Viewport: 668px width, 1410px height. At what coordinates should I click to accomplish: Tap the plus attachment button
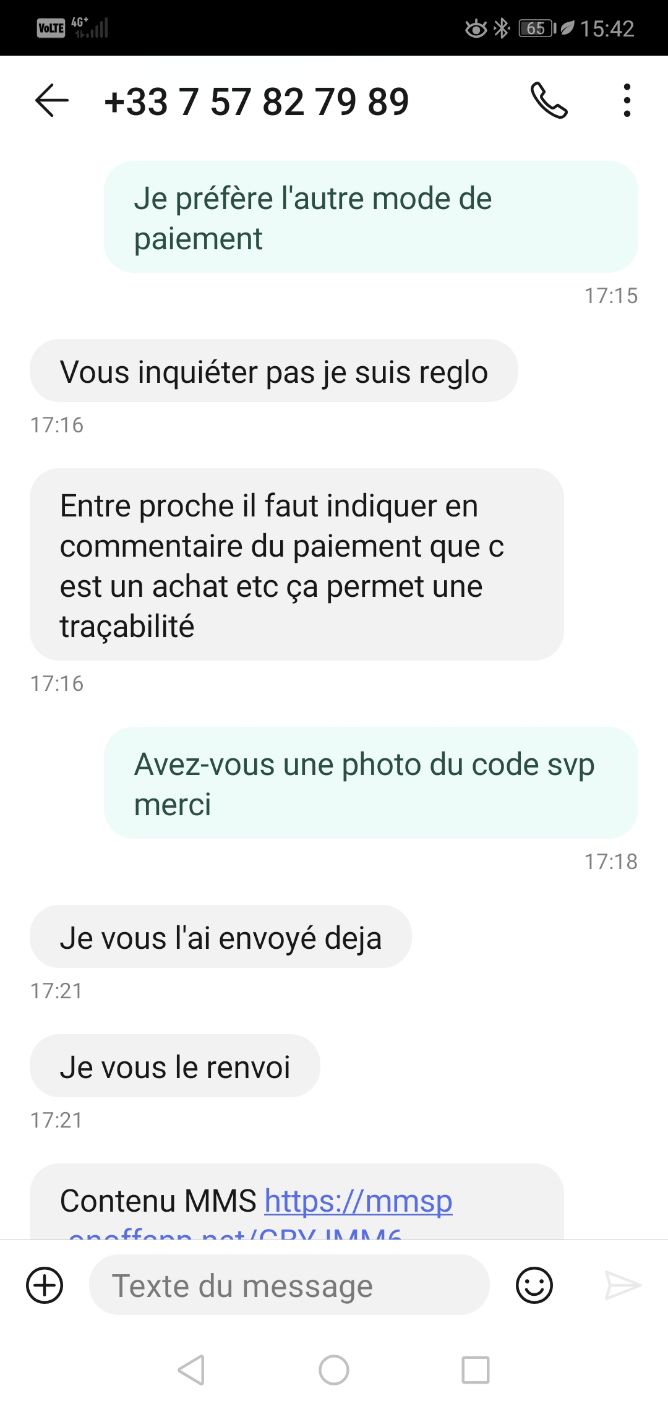pyautogui.click(x=44, y=1285)
